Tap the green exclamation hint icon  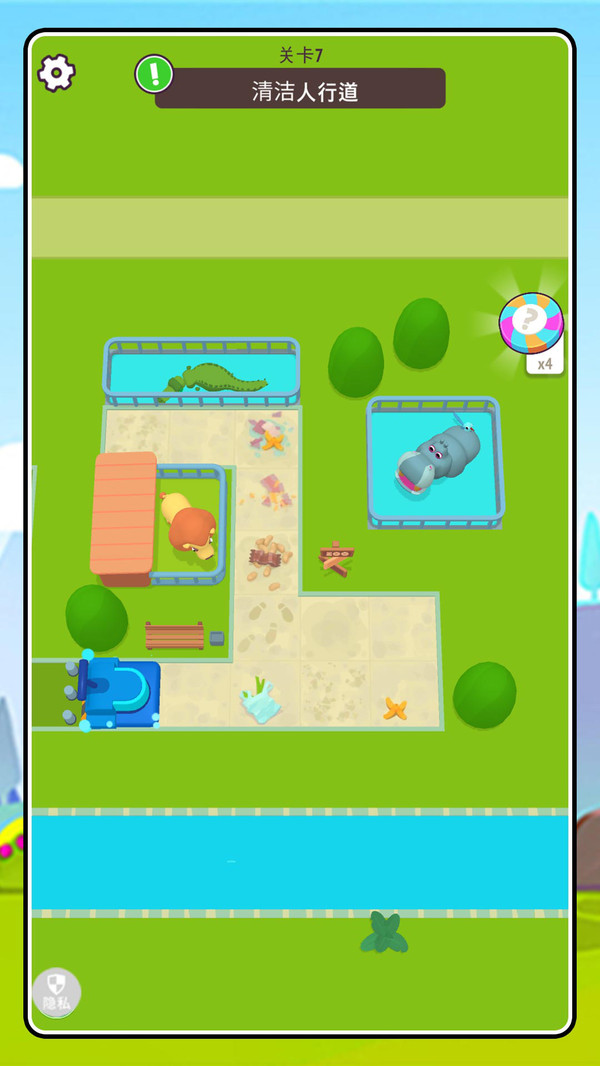154,73
